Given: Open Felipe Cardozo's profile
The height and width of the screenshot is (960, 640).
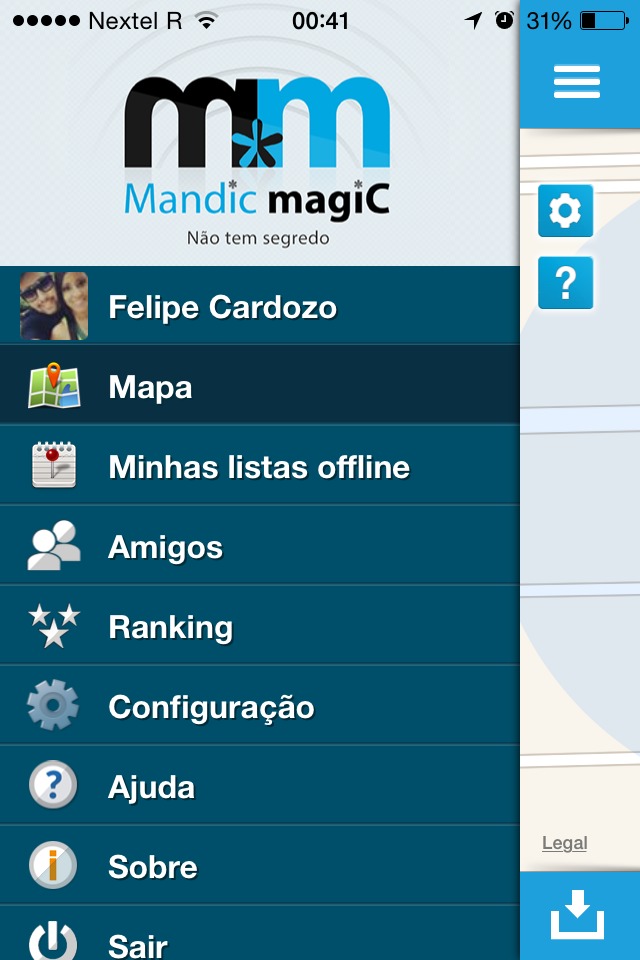Looking at the screenshot, I should [x=222, y=307].
